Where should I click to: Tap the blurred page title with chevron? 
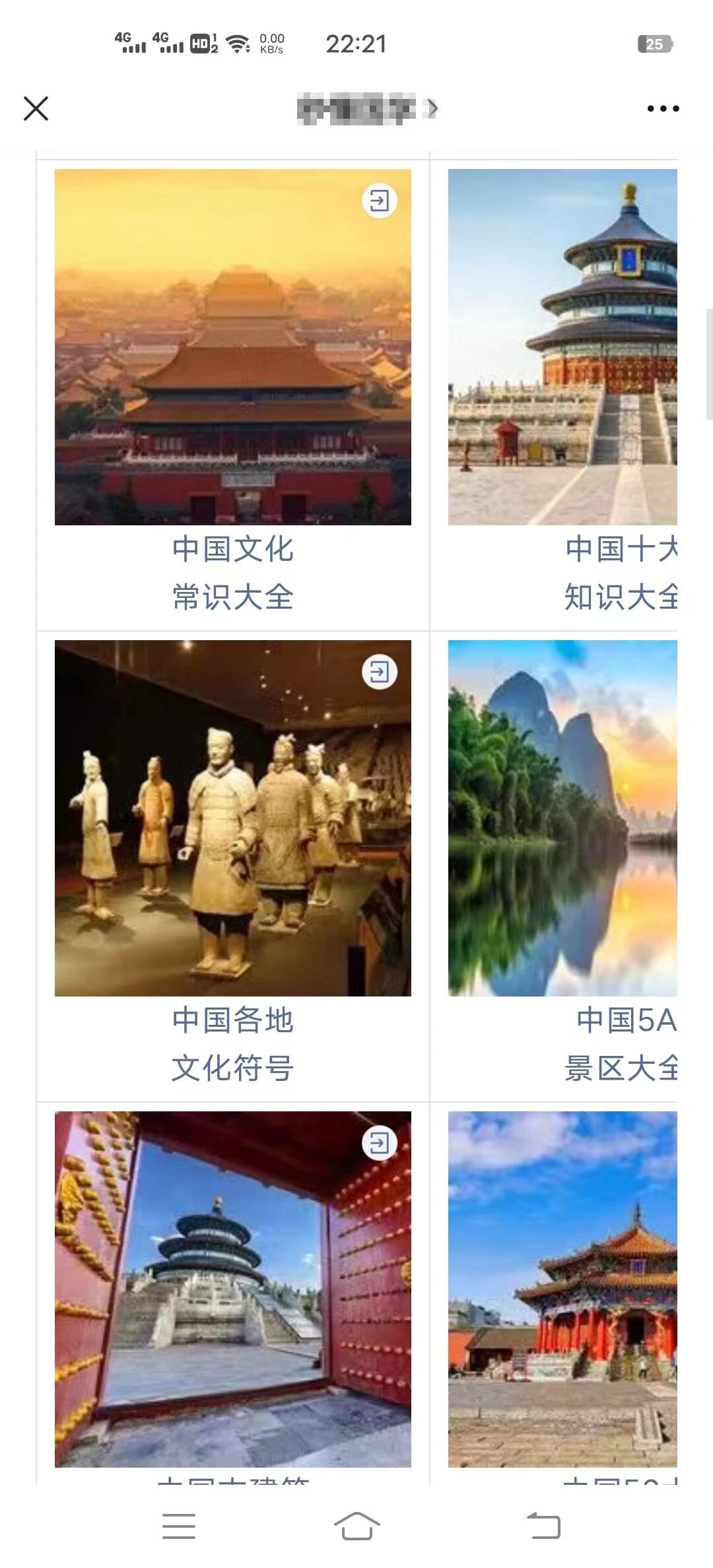pyautogui.click(x=367, y=108)
